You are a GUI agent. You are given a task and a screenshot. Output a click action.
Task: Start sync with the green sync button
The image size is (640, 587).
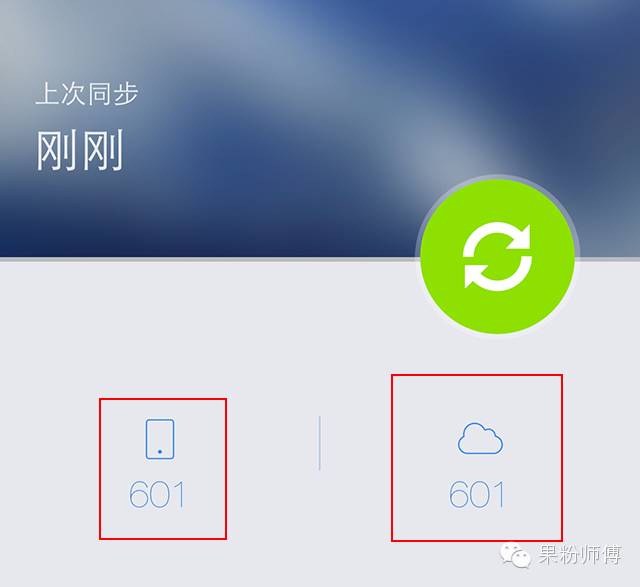coord(497,257)
